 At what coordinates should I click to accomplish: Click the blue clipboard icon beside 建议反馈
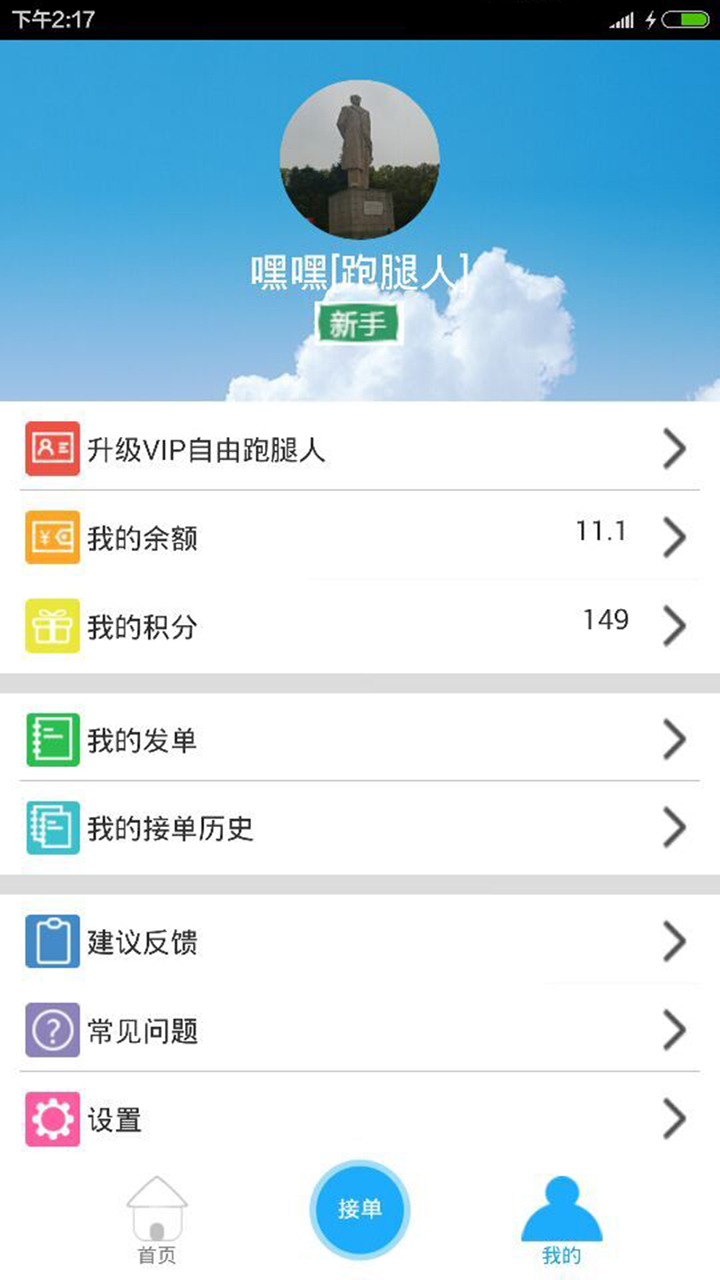coord(52,942)
